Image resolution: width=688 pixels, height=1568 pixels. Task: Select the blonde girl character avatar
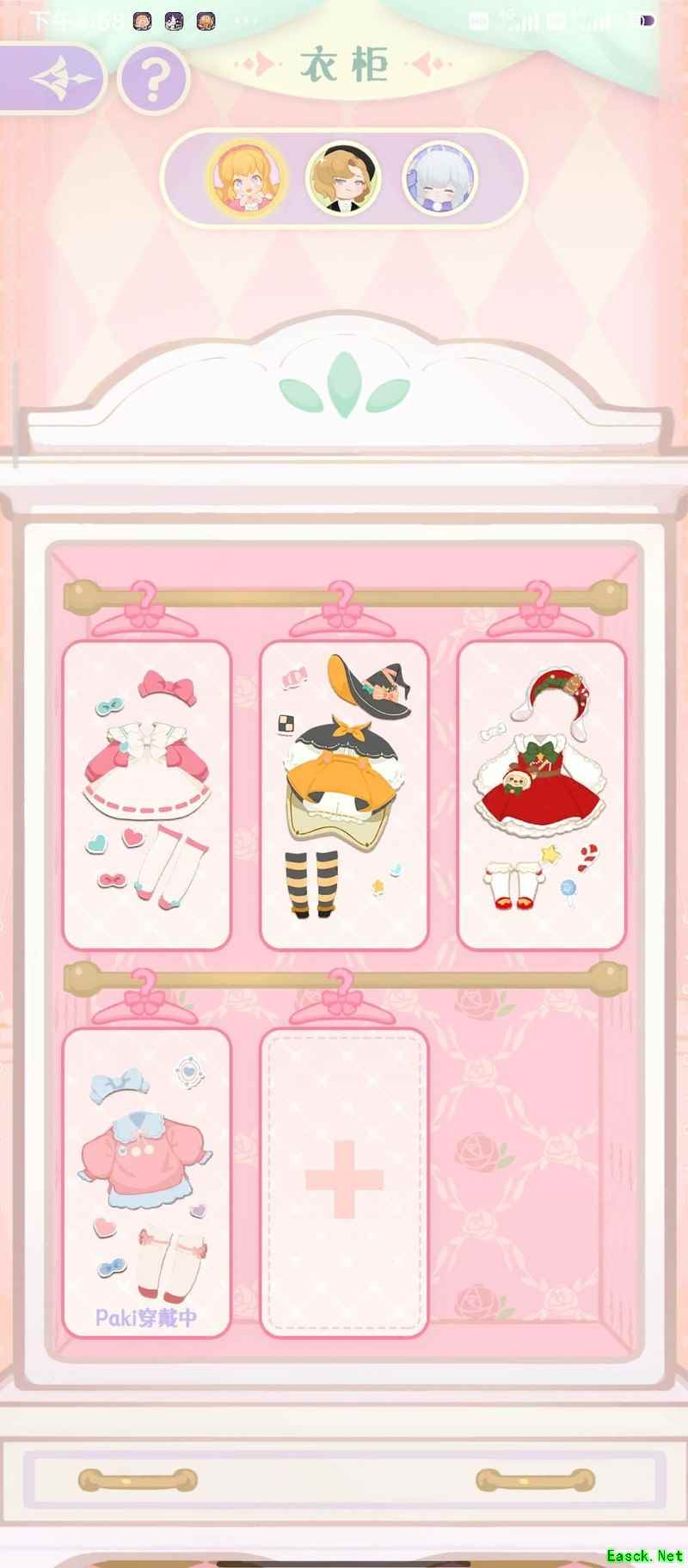[x=248, y=179]
